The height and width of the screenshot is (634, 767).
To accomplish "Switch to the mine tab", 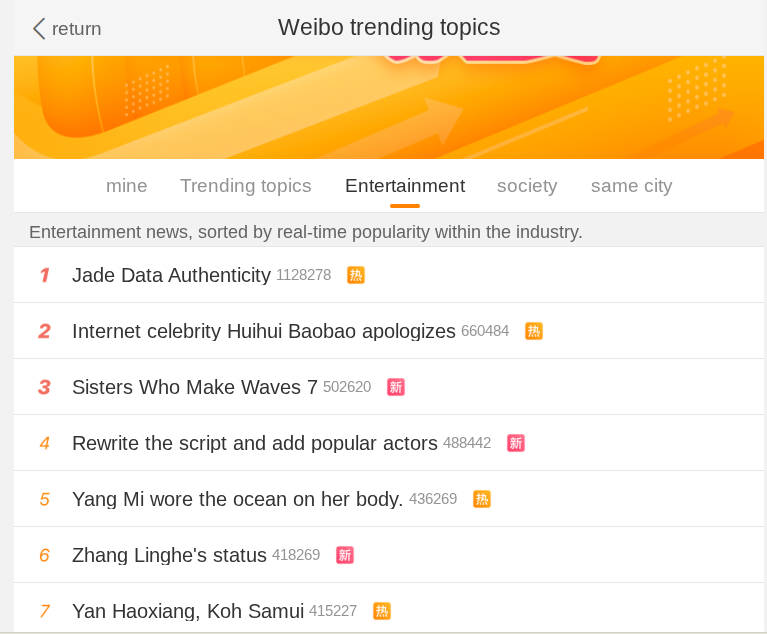I will click(127, 186).
